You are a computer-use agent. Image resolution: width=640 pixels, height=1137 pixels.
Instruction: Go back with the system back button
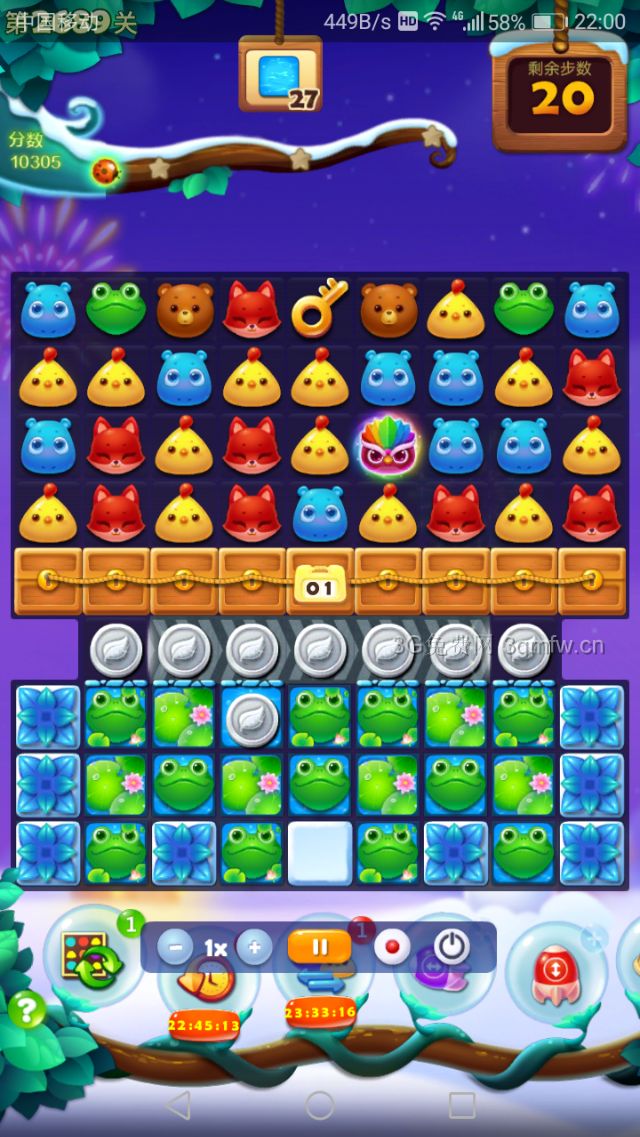pos(178,1105)
